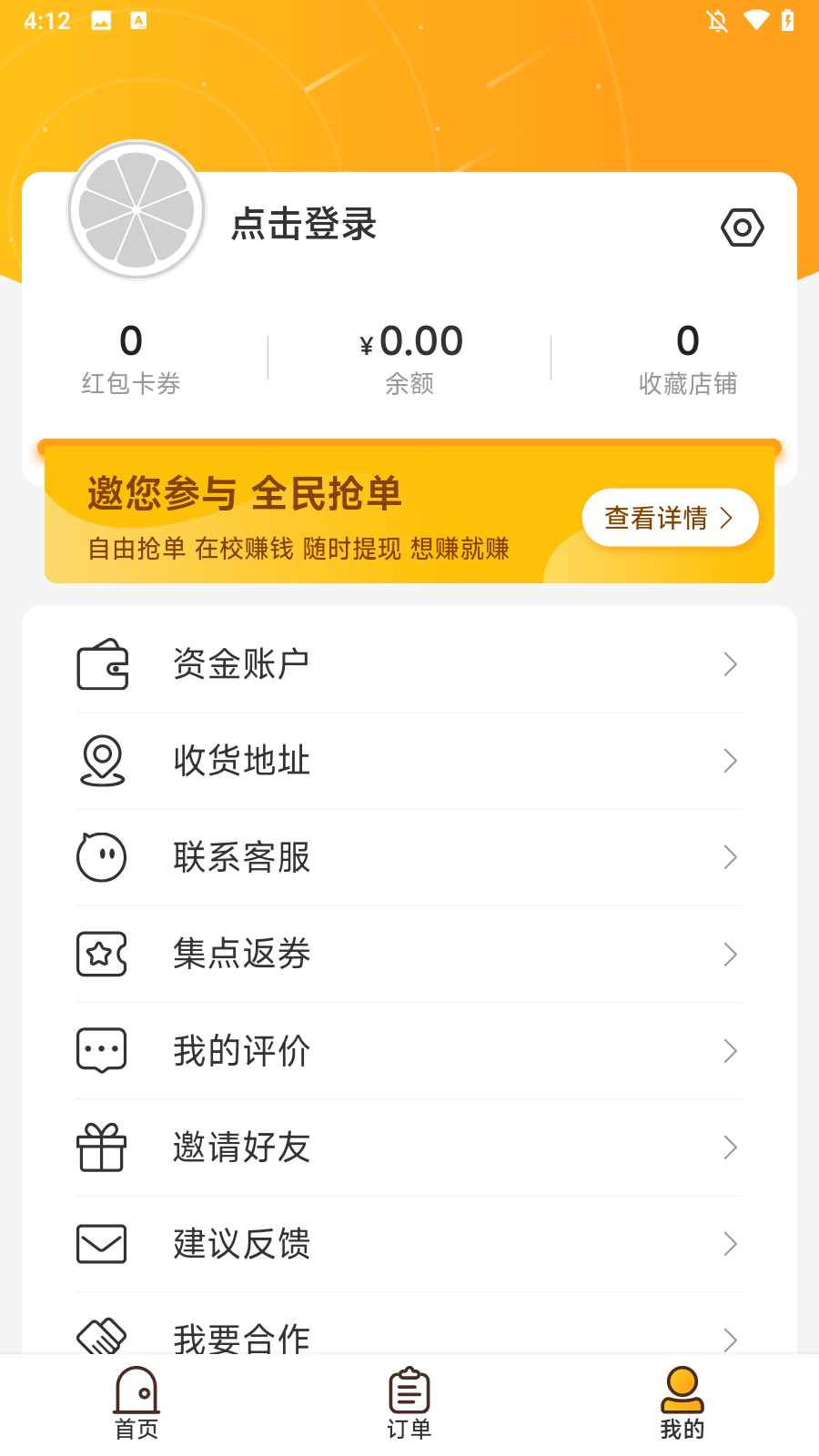Select the star ticket icon for 集点返券
819x1456 pixels.
(x=102, y=955)
